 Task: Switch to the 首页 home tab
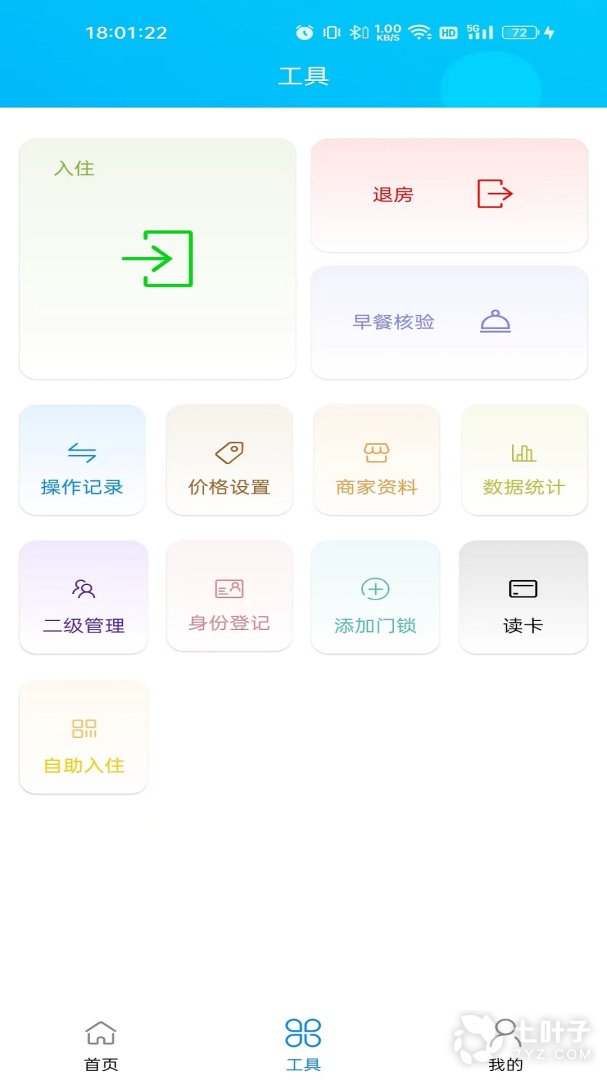(x=101, y=1044)
